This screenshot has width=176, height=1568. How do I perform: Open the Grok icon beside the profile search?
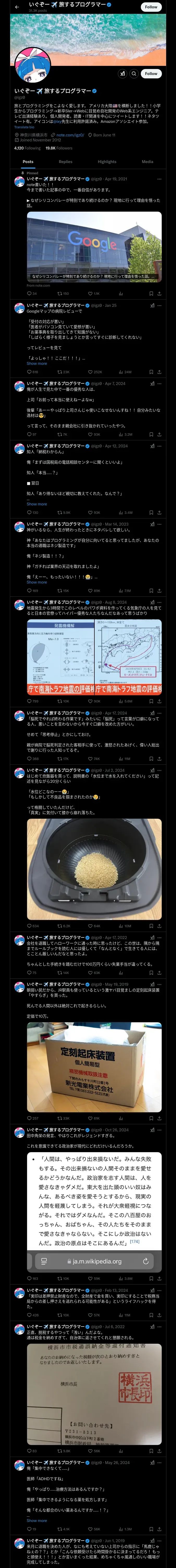click(x=123, y=74)
